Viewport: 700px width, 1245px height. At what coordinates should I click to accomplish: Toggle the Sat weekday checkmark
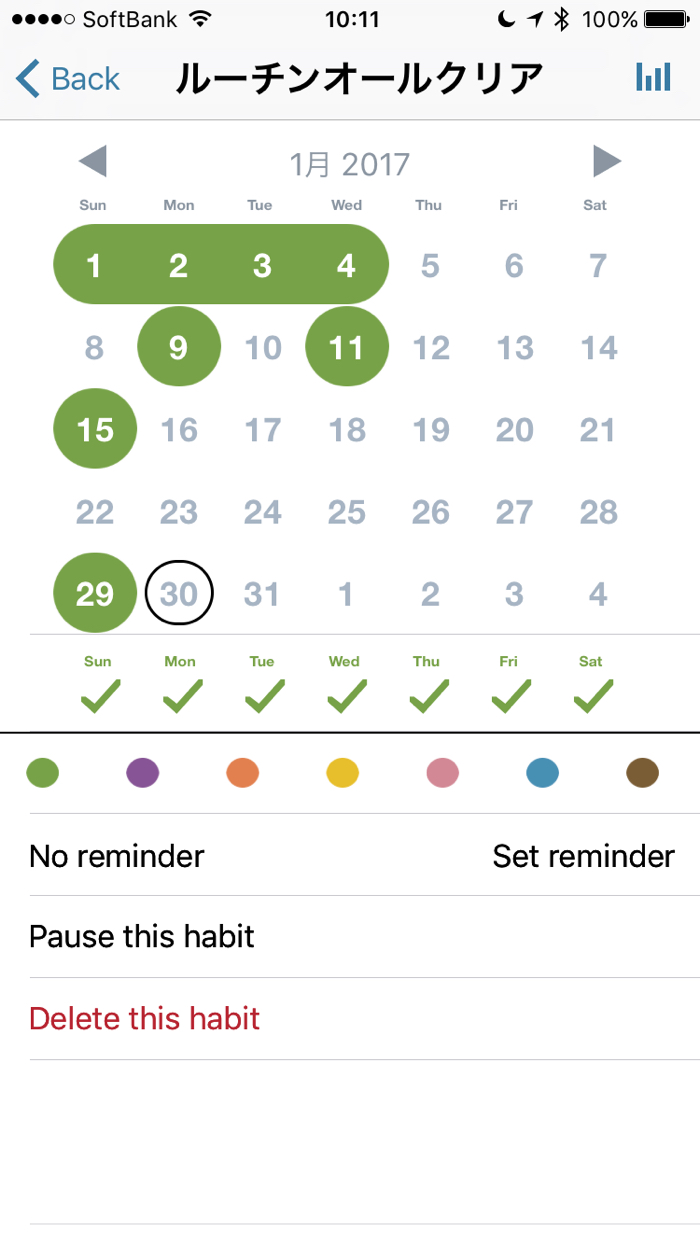[593, 685]
